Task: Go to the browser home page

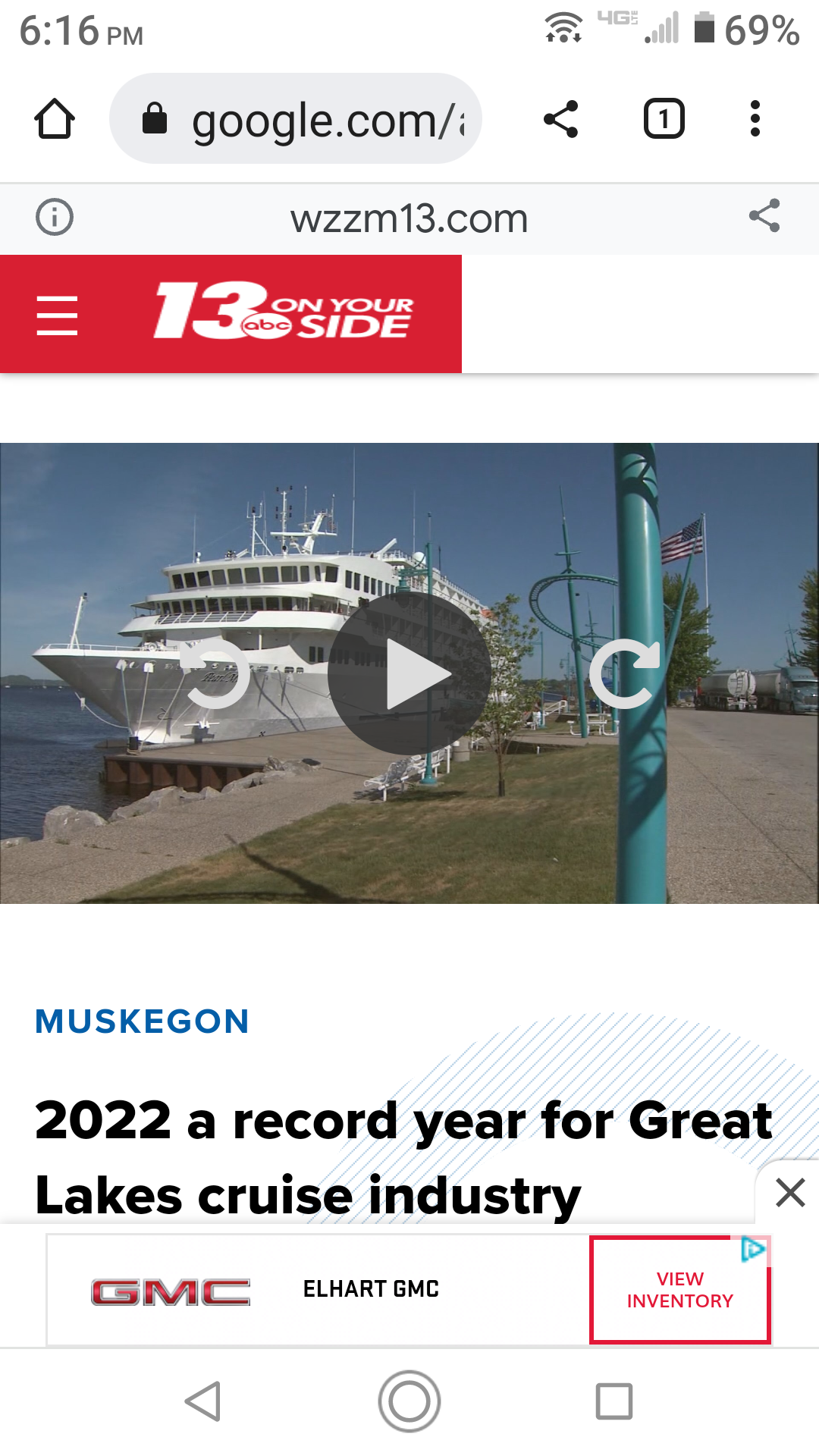Action: (55, 119)
